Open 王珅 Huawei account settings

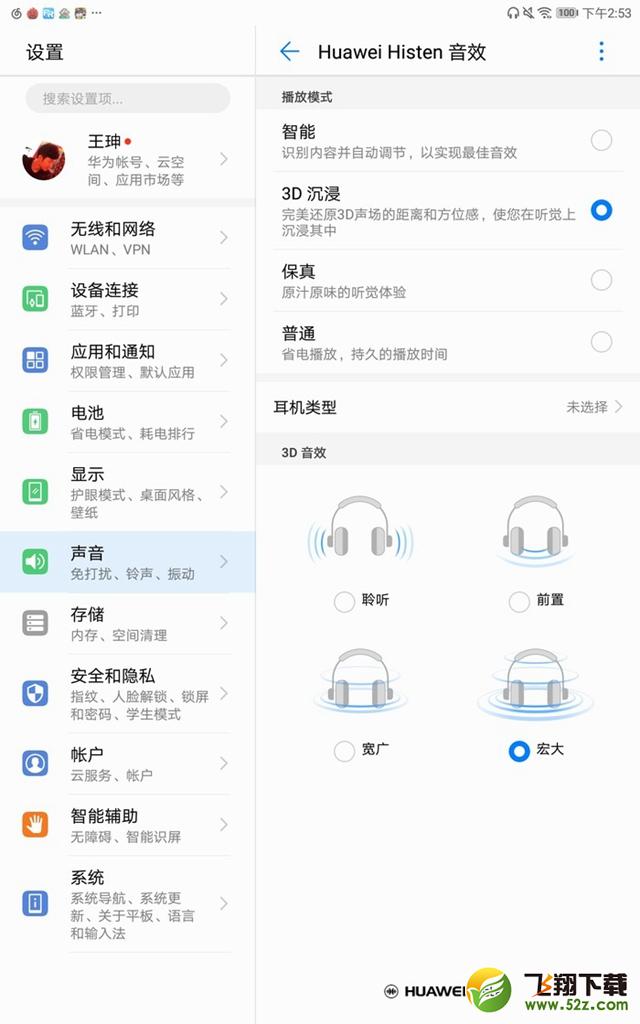(x=128, y=159)
